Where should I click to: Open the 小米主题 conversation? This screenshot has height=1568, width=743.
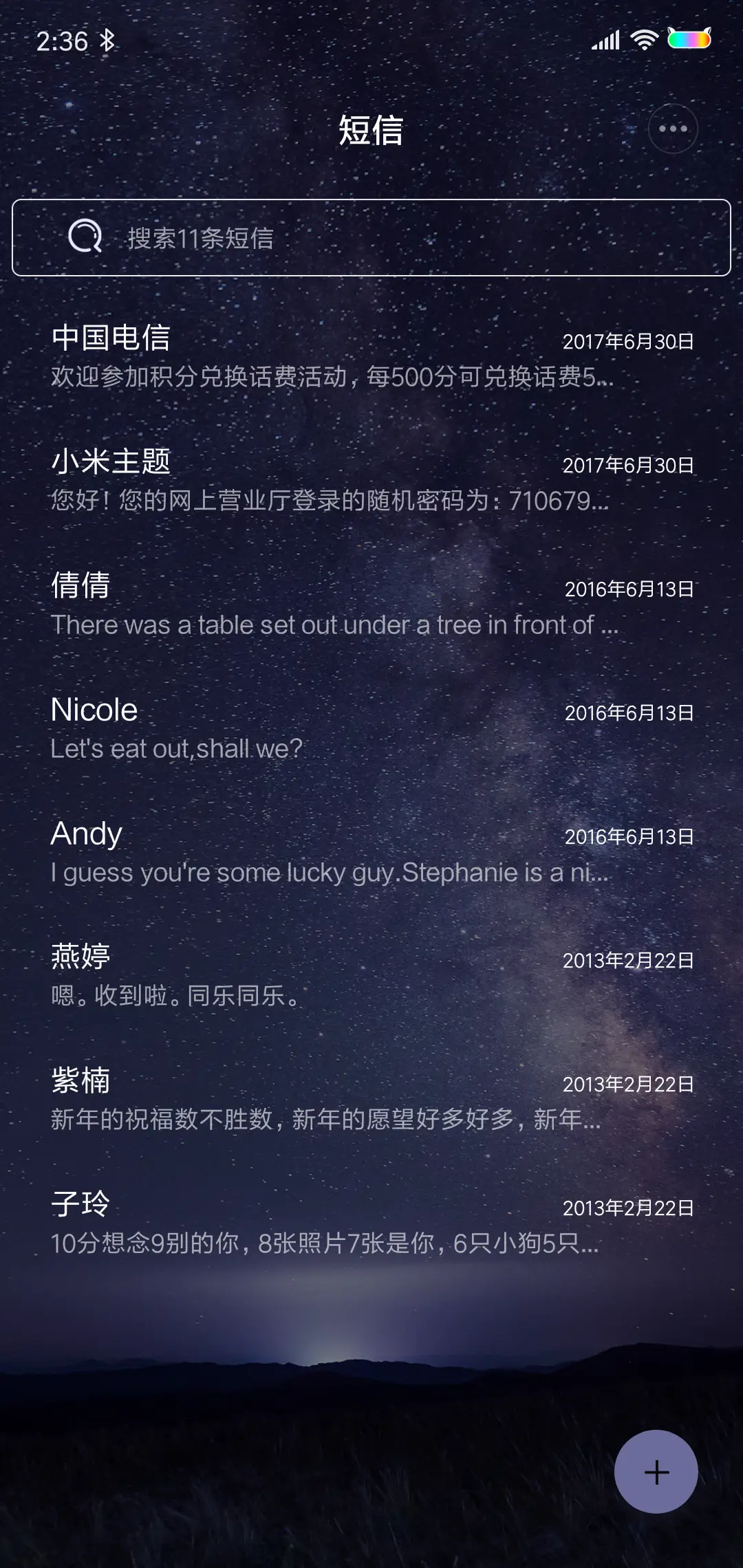pos(371,480)
